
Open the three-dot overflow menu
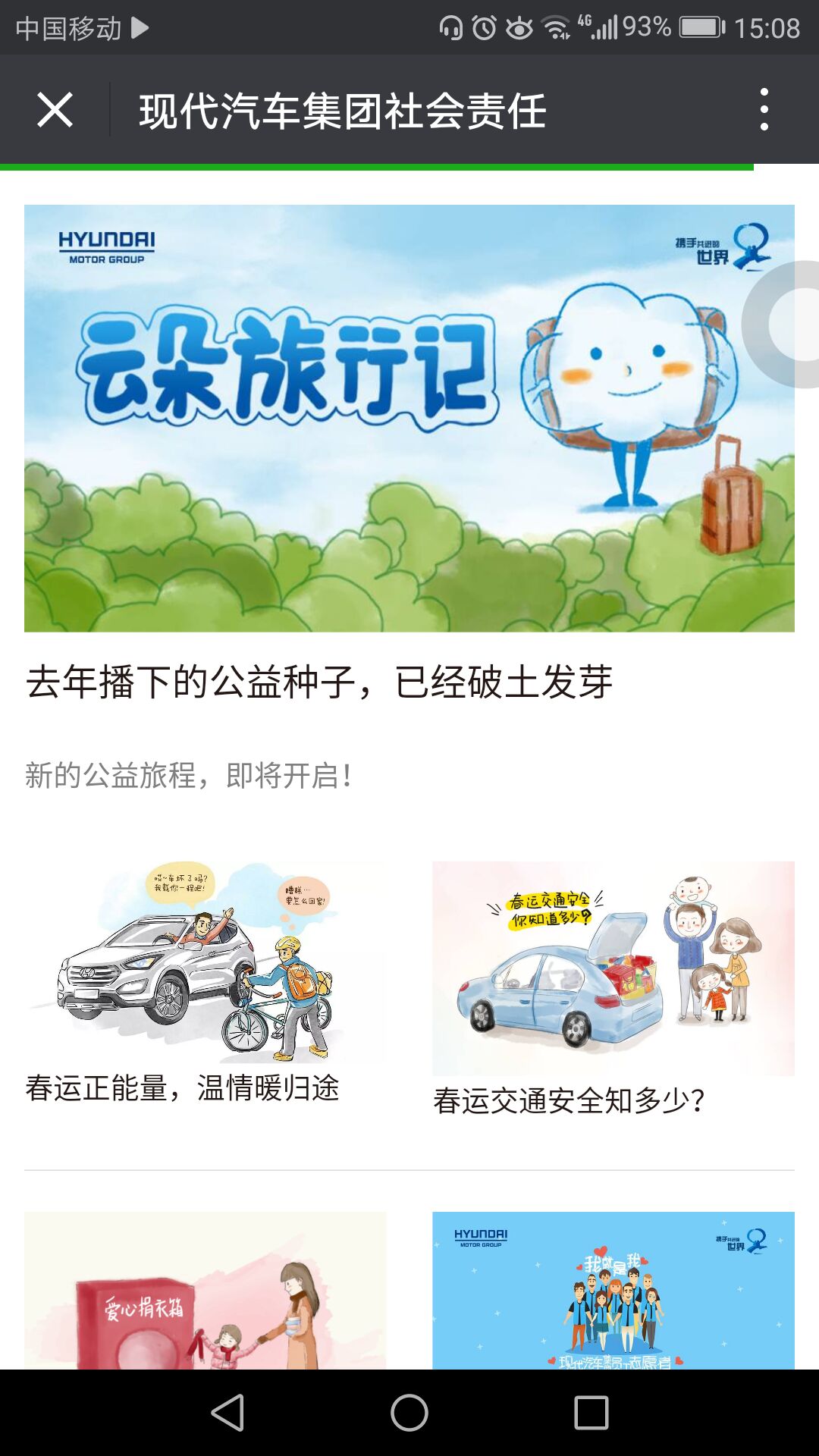tap(764, 110)
